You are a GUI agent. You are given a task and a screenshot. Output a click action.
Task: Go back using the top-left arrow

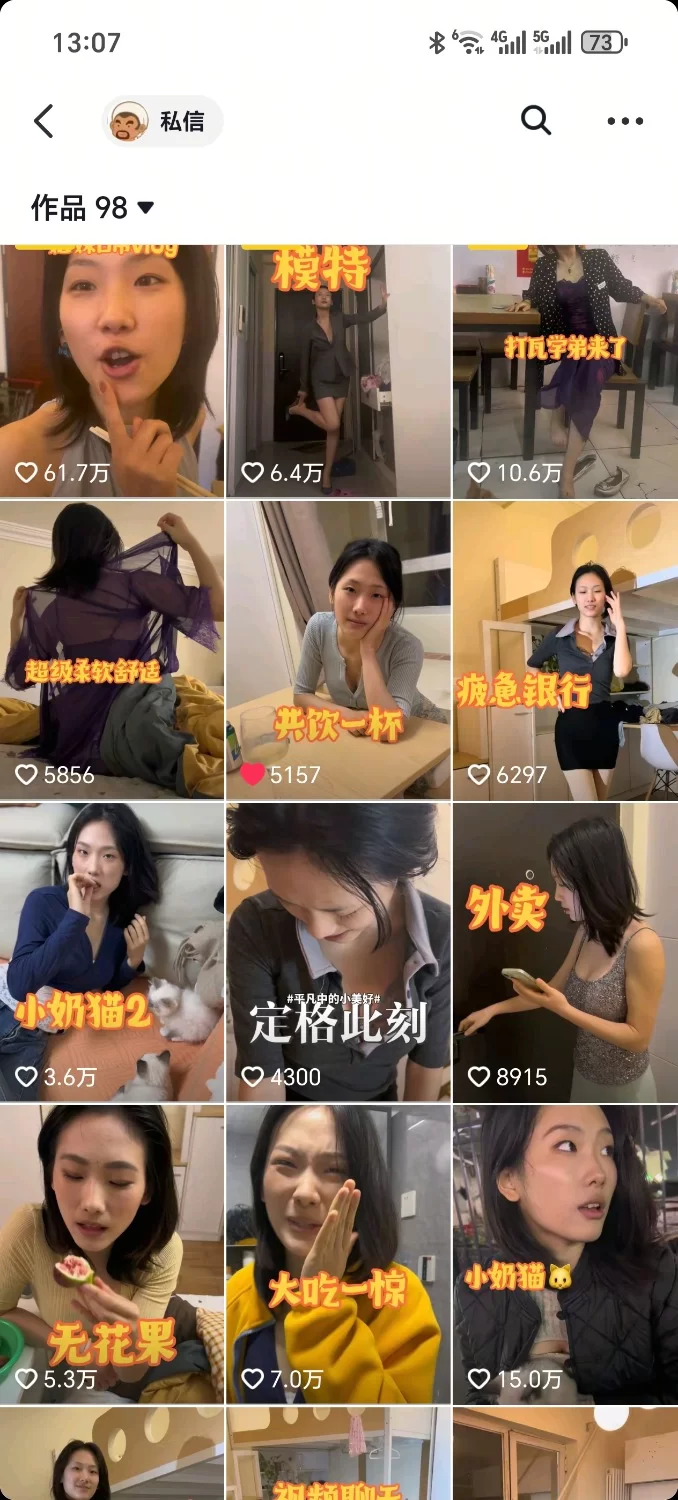[43, 121]
